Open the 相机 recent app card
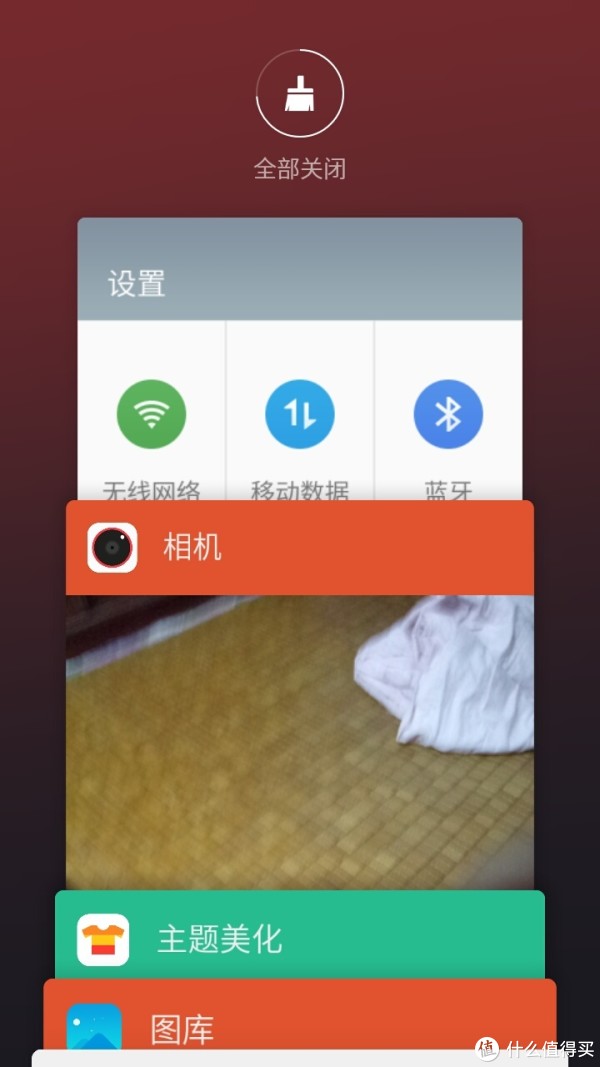 click(x=300, y=695)
